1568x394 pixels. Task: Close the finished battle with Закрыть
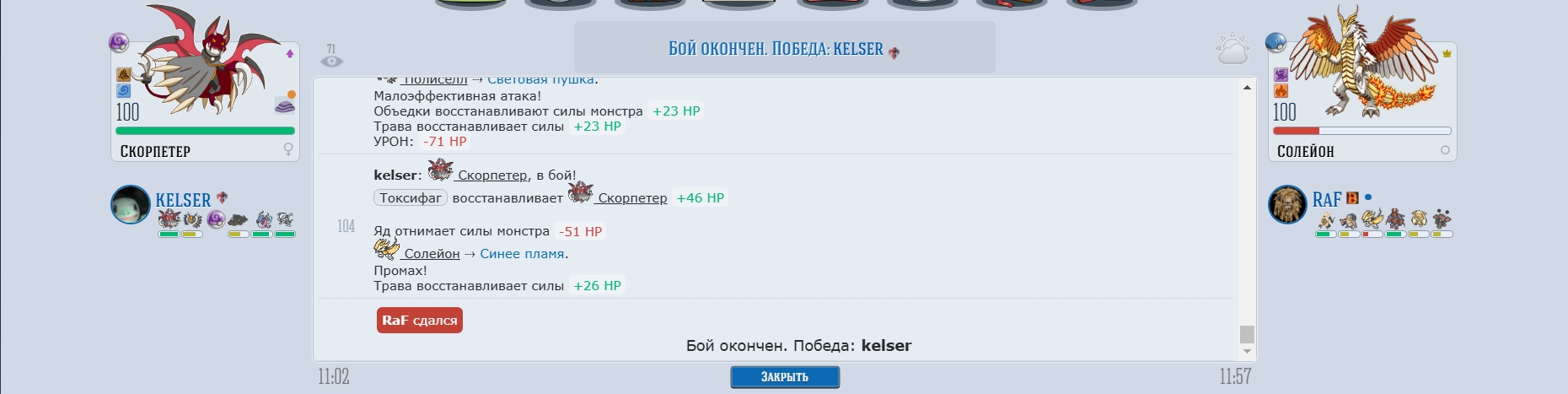(x=784, y=377)
